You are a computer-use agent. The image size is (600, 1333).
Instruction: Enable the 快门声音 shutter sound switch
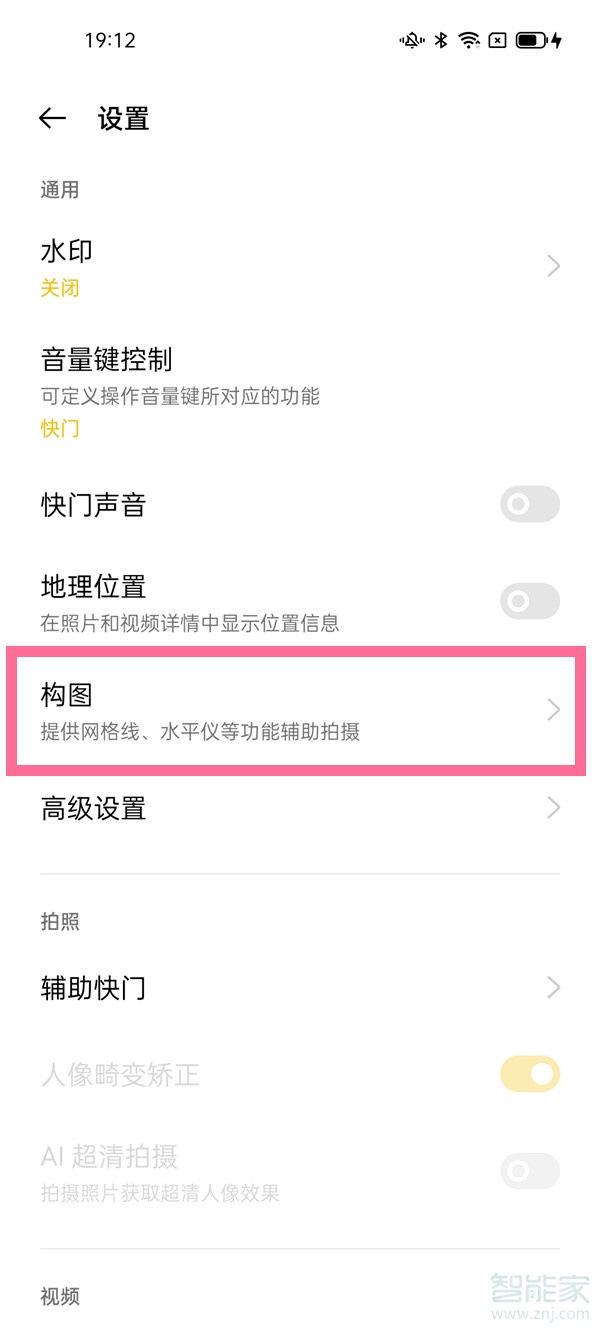tap(529, 505)
